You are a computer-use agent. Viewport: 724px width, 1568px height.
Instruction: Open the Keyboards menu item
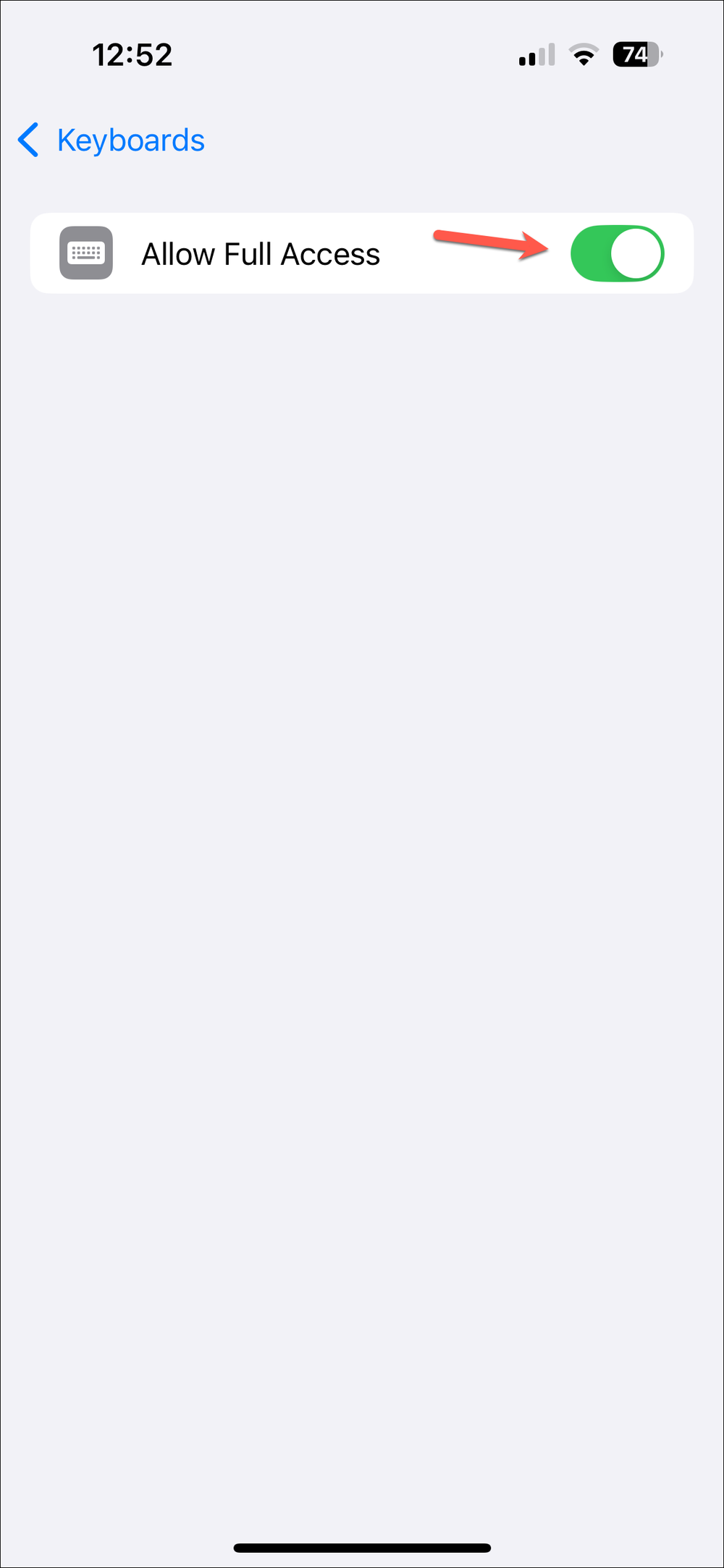[x=130, y=140]
